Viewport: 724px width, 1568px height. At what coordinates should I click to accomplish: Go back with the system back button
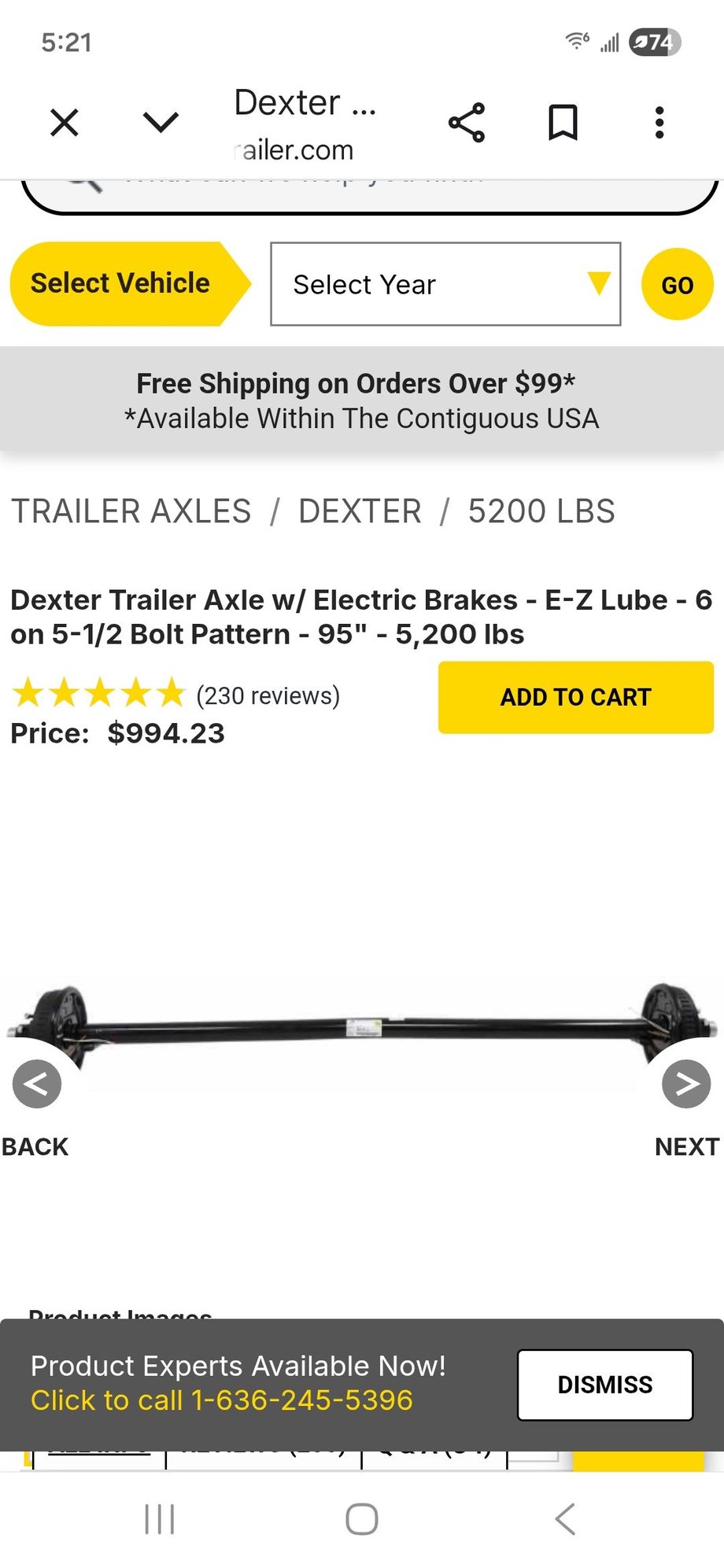565,1518
